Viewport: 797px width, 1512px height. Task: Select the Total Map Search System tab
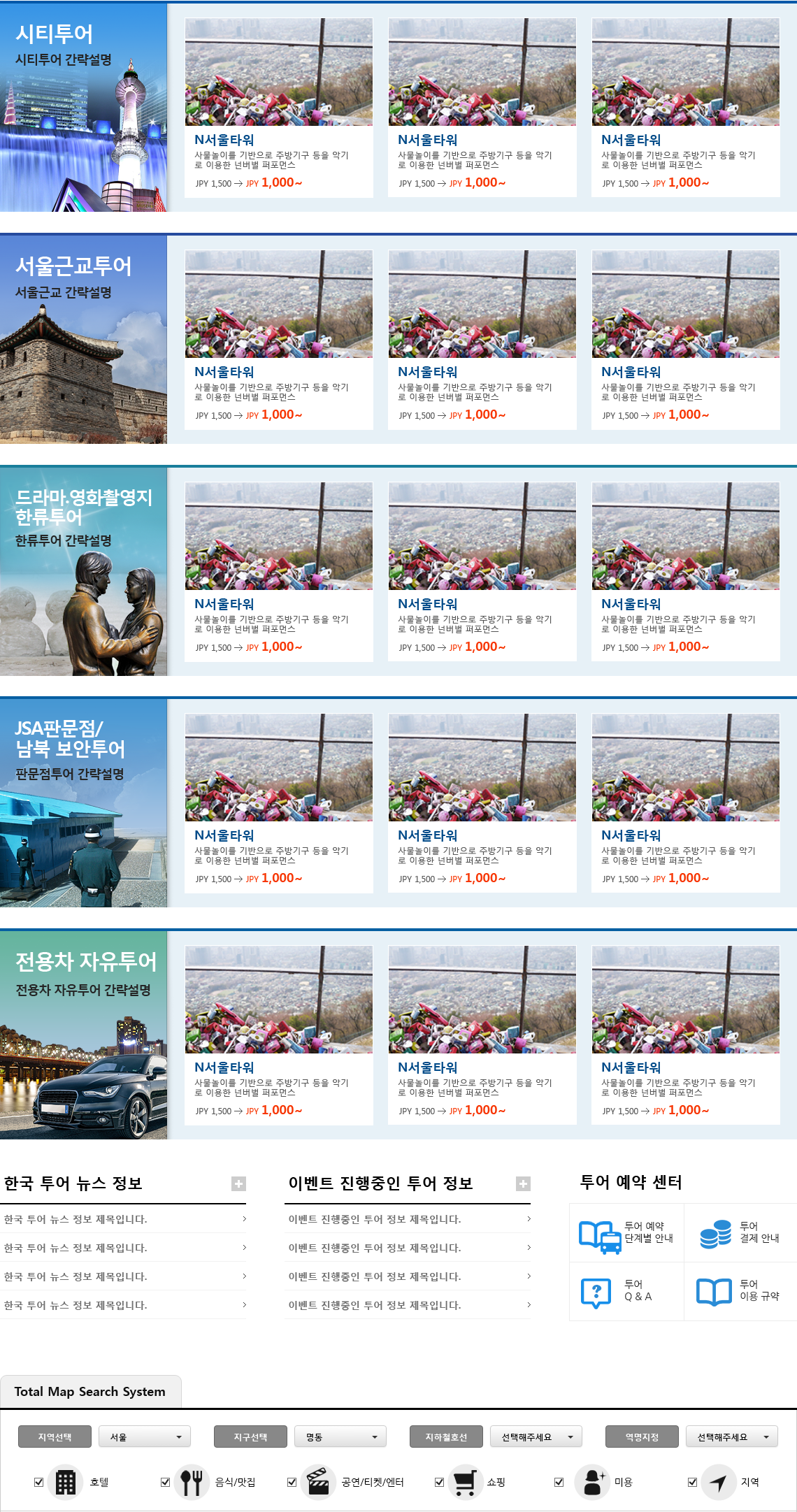click(90, 1392)
